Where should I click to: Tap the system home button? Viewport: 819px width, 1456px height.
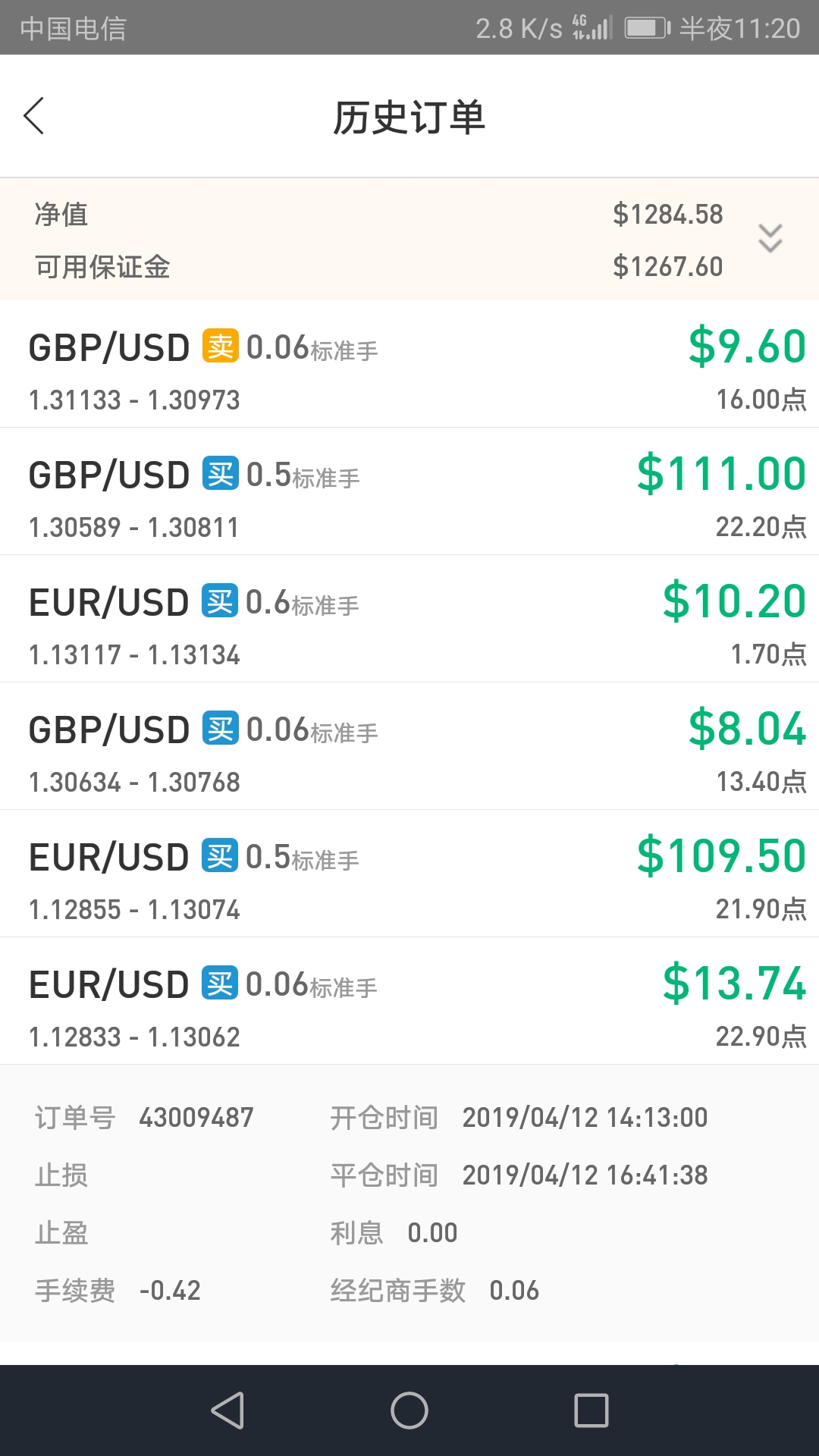pos(409,1410)
